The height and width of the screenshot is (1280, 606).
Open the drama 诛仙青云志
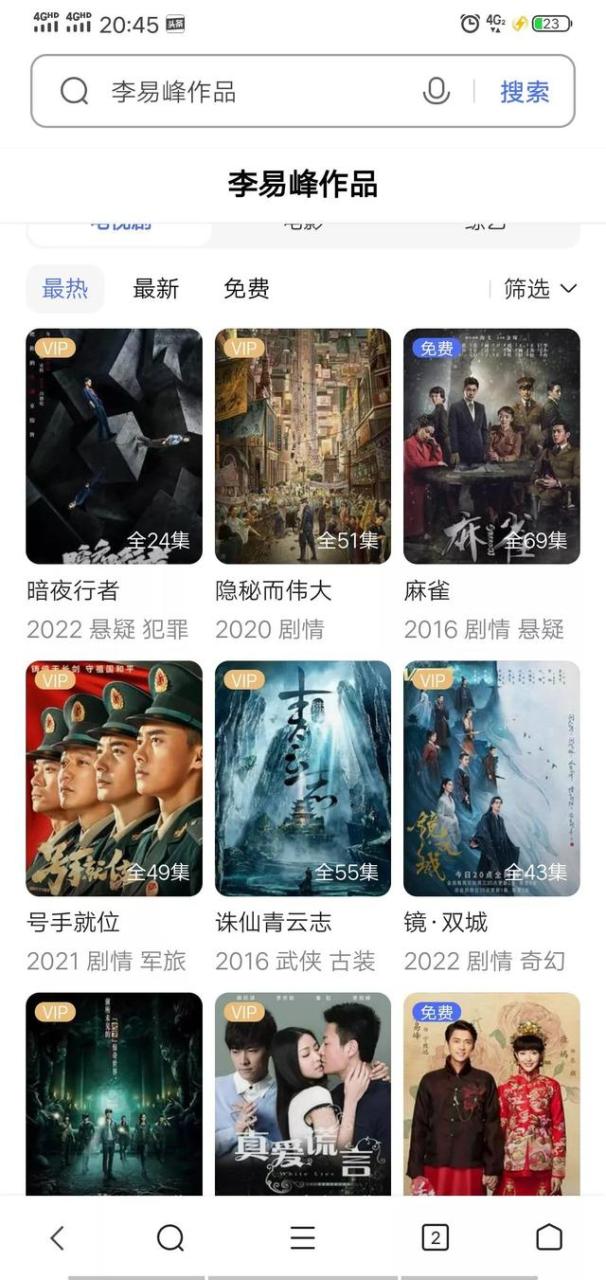(x=303, y=778)
